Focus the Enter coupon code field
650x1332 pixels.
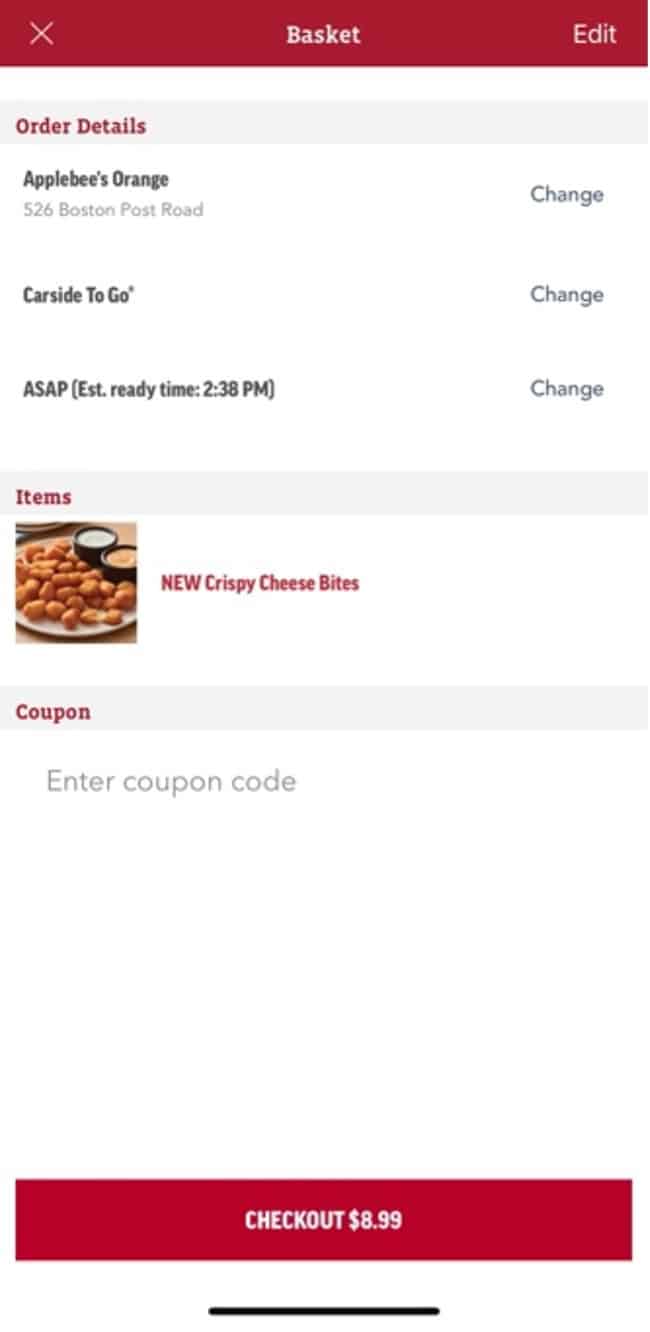(x=324, y=781)
